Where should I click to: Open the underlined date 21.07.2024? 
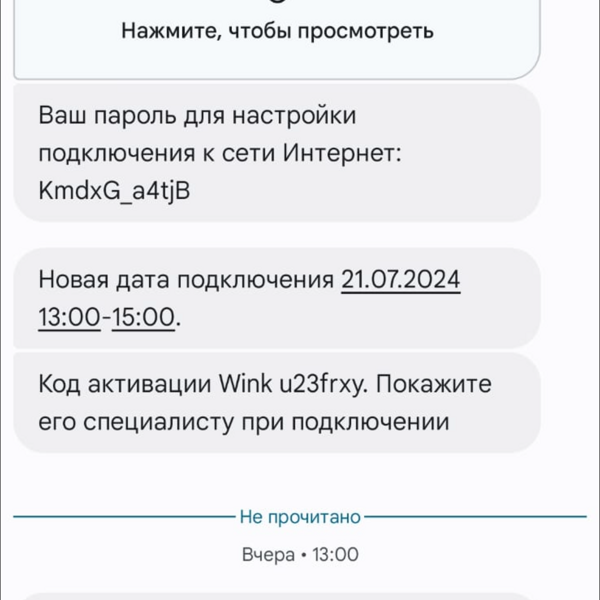pyautogui.click(x=400, y=279)
